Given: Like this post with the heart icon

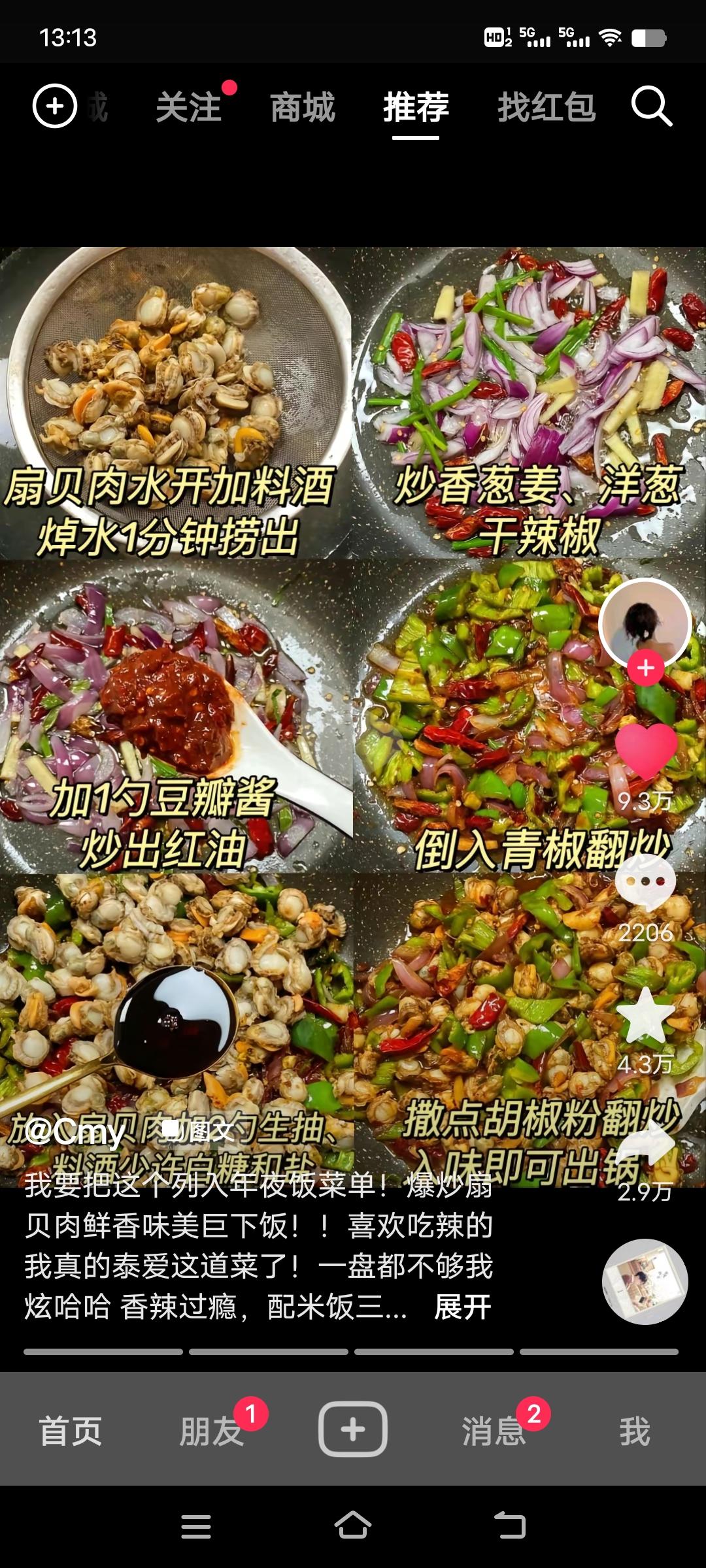Looking at the screenshot, I should (x=645, y=751).
